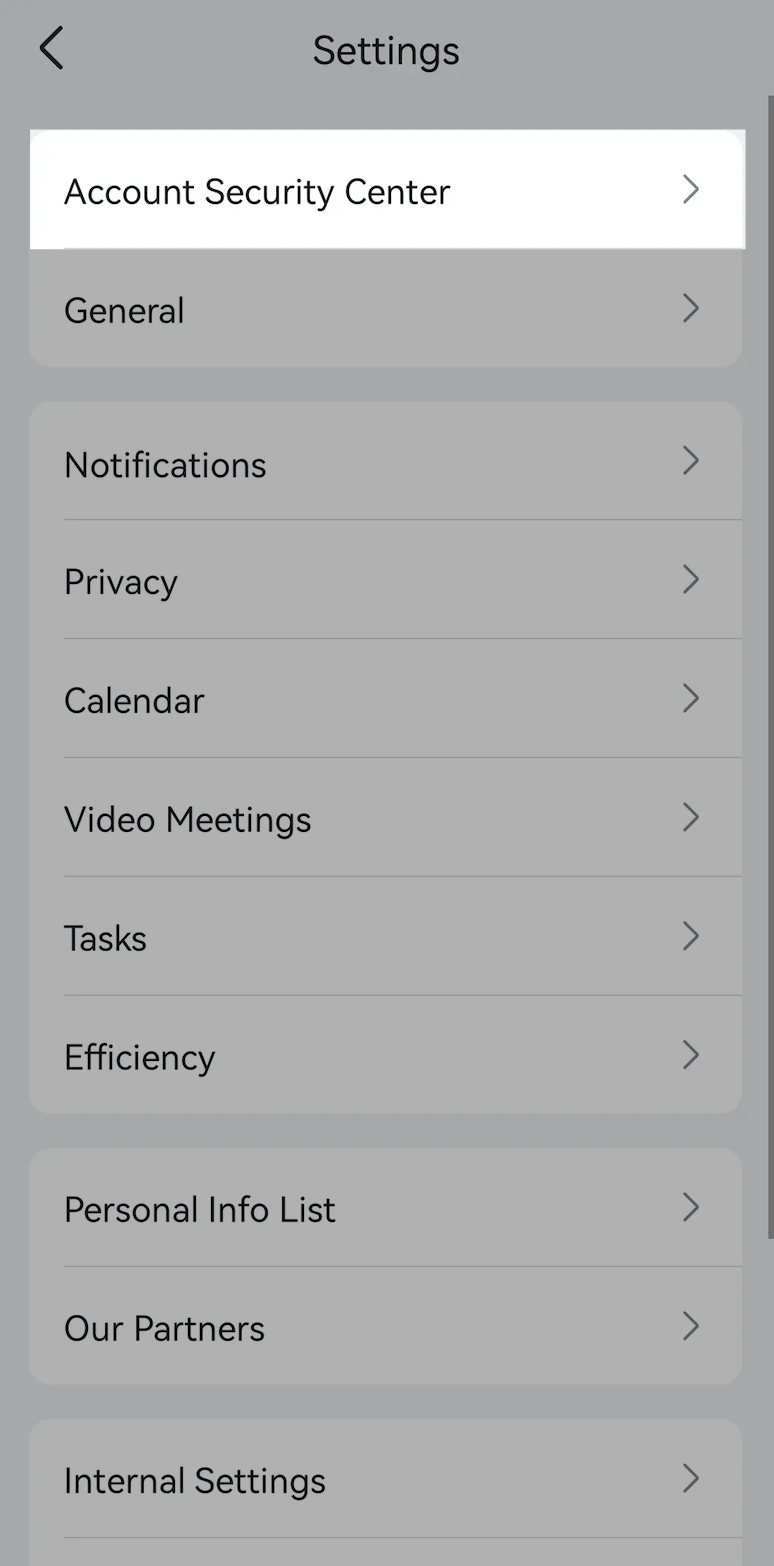Expand Notifications via its arrow
Image resolution: width=774 pixels, height=1566 pixels.
[691, 461]
